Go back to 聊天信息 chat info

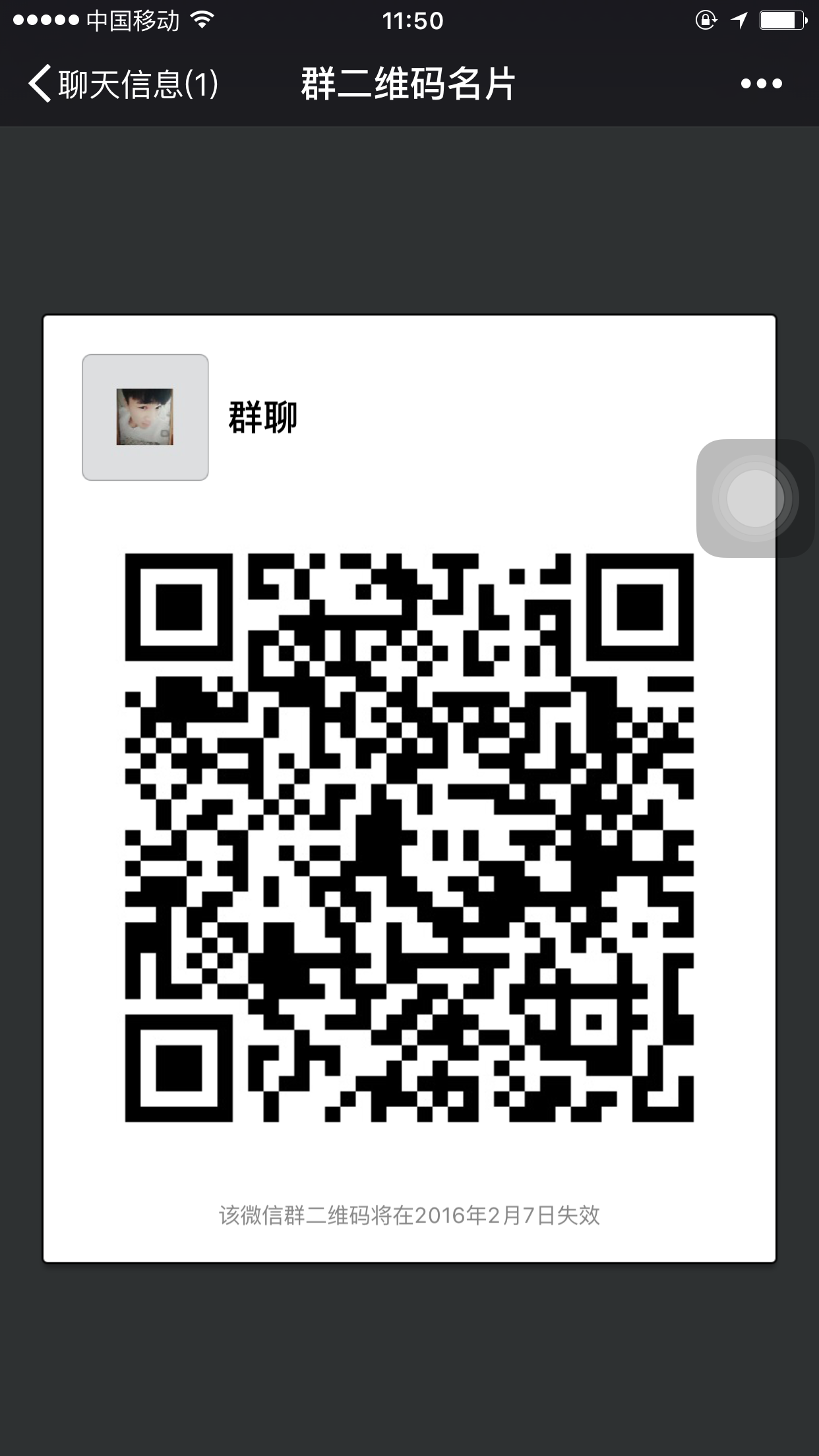122,84
